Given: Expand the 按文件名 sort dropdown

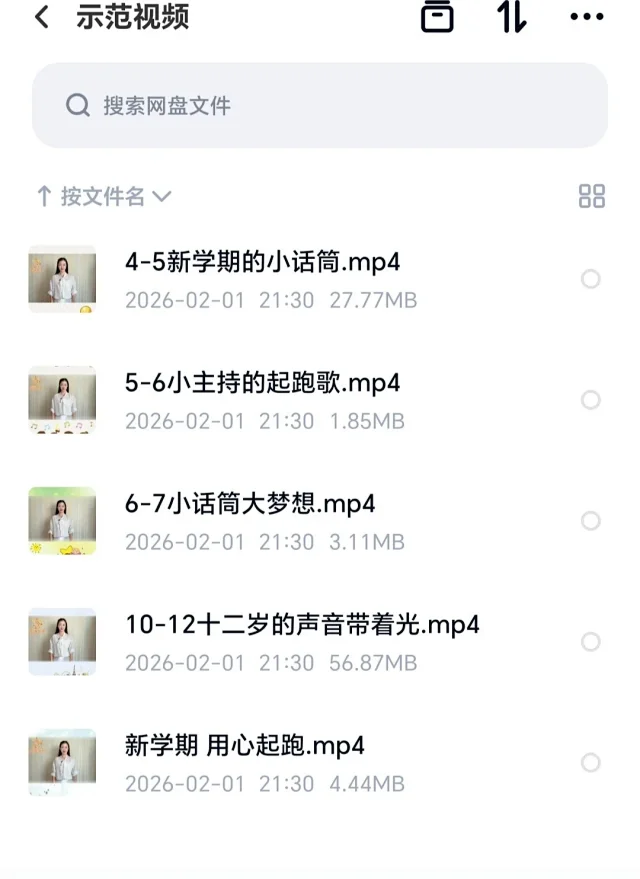Looking at the screenshot, I should click(104, 197).
